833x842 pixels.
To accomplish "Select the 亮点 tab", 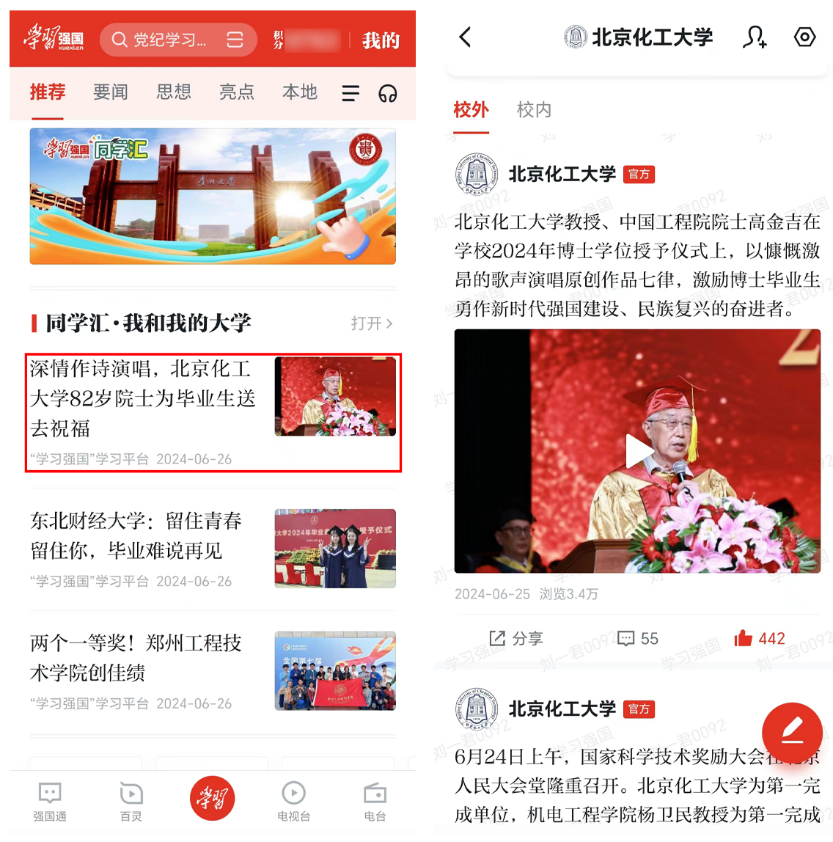I will 236,92.
